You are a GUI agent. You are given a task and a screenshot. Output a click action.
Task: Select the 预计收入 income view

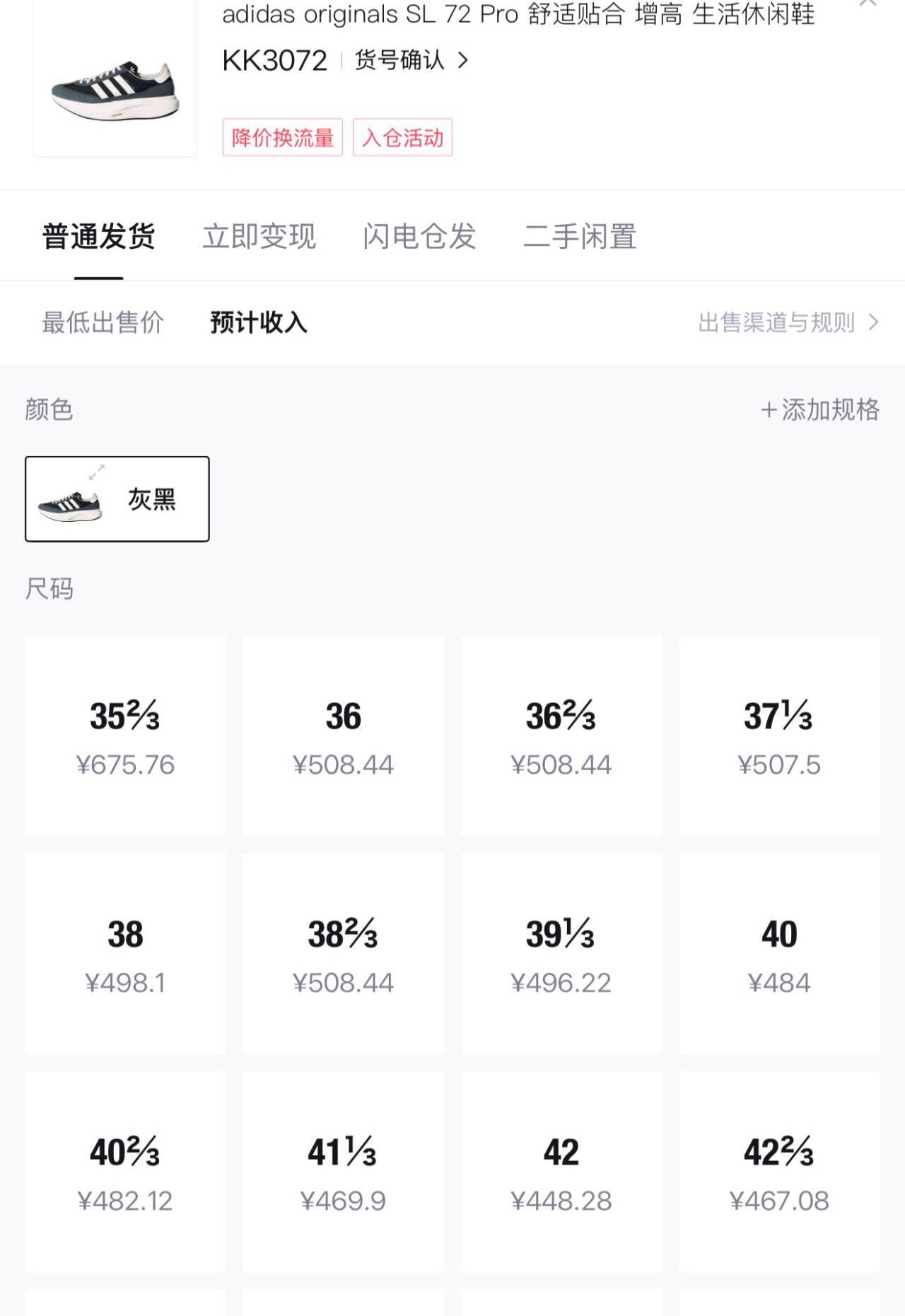point(258,322)
